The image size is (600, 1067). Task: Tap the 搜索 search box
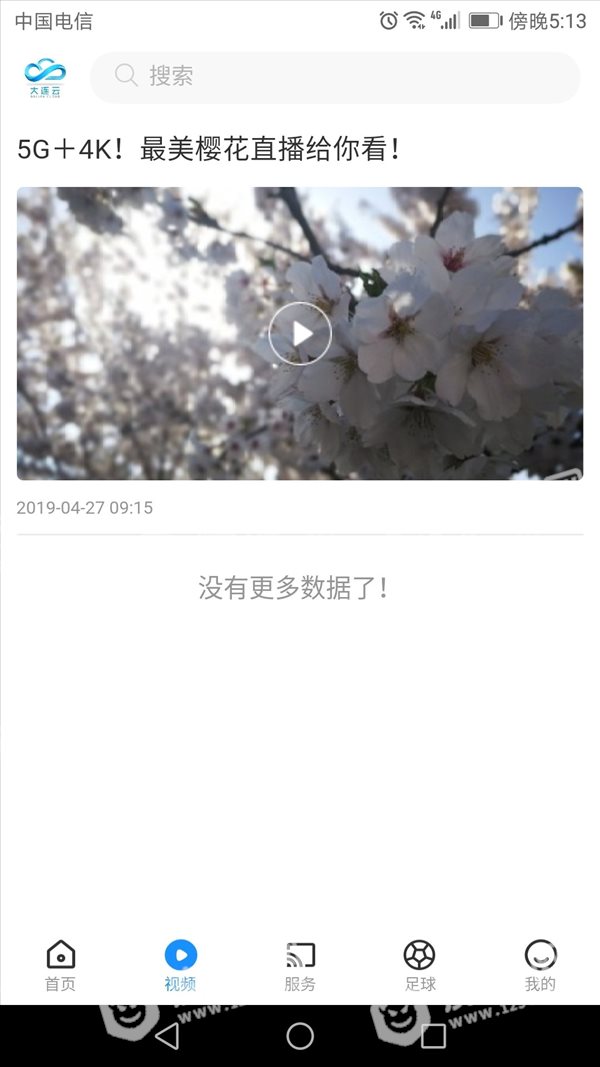[335, 76]
